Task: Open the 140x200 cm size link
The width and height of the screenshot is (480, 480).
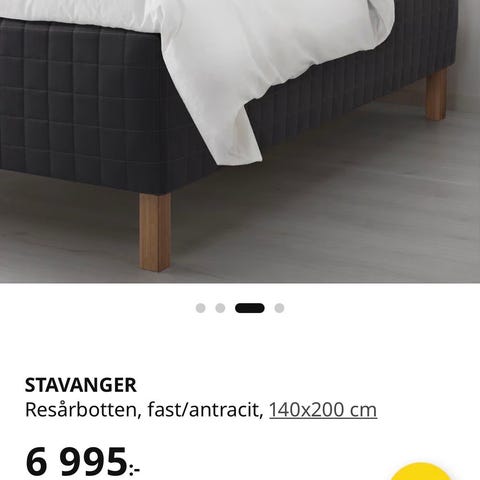Action: [x=323, y=410]
